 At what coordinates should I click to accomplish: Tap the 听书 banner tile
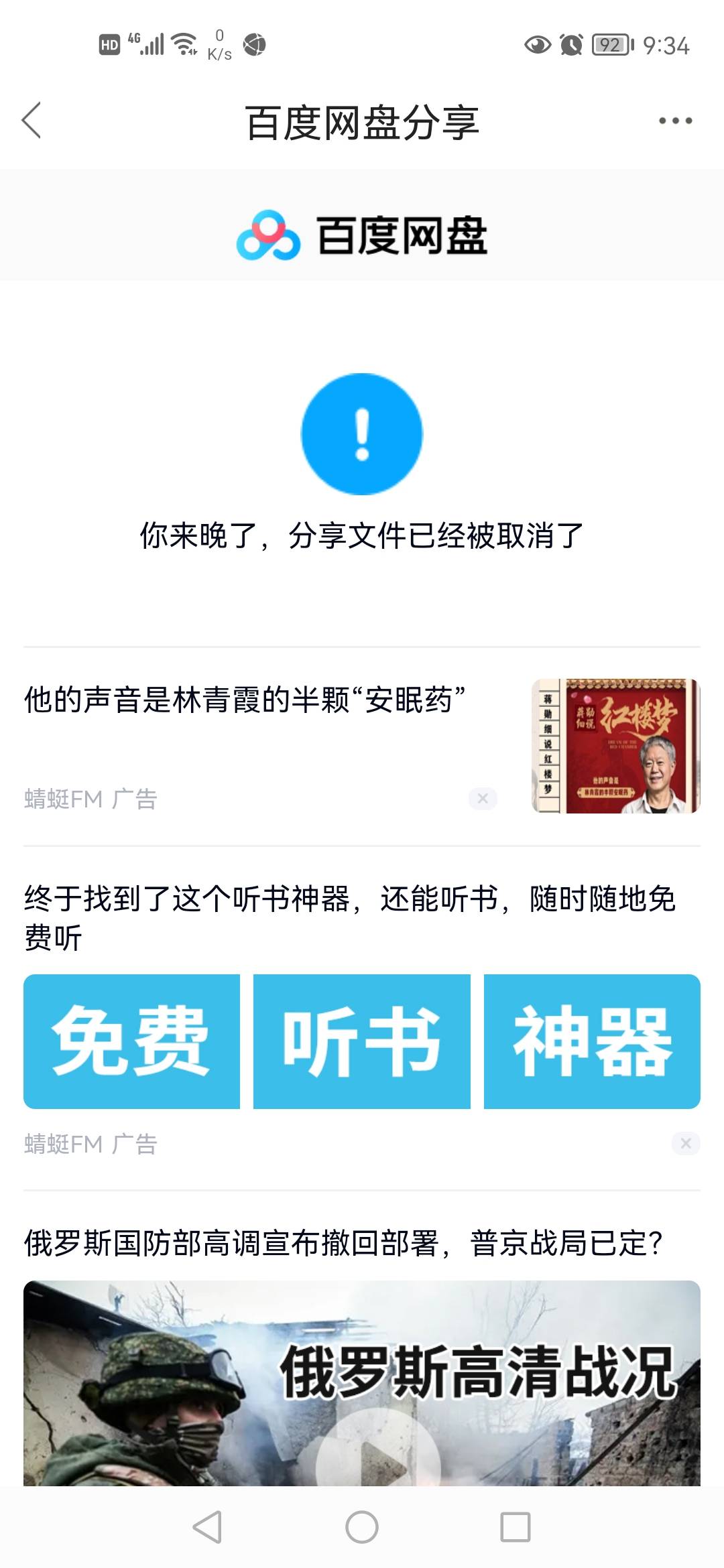tap(362, 1041)
